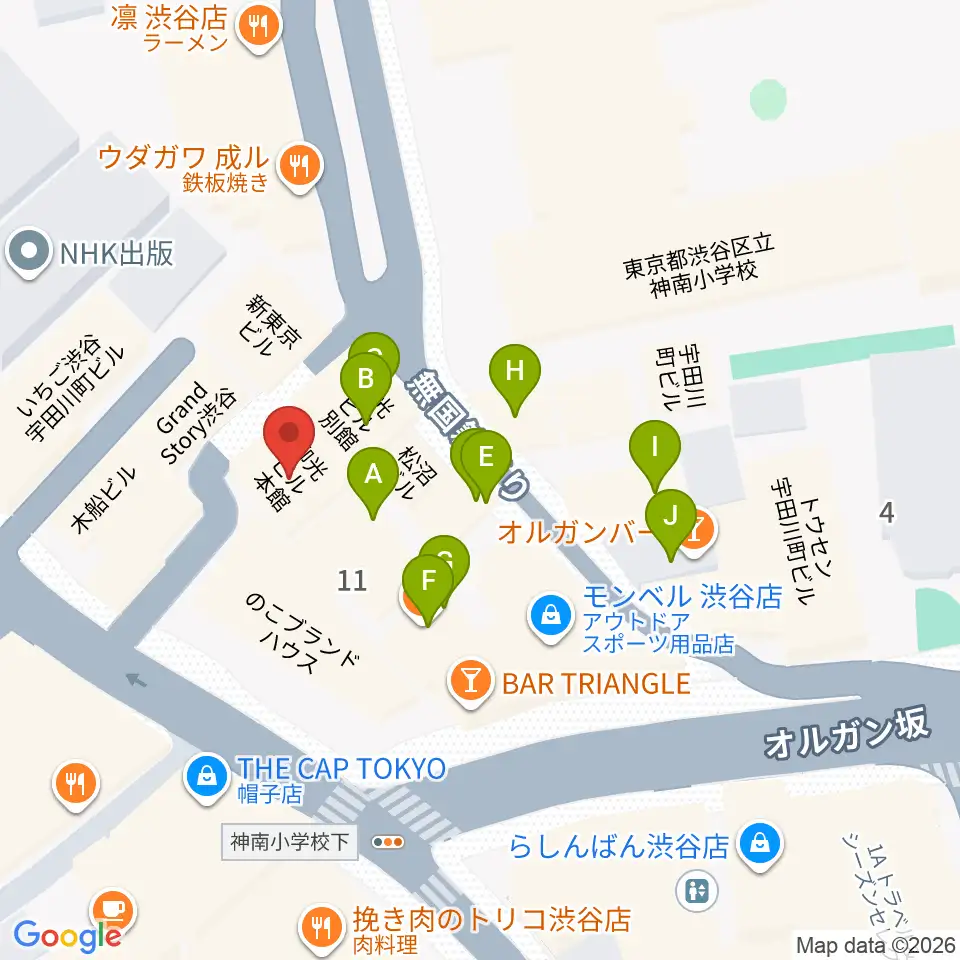Select green marker A

[x=373, y=482]
